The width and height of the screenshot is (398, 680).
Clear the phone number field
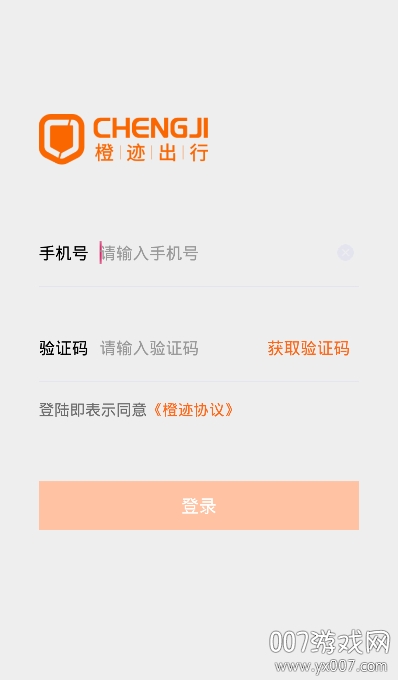coord(346,252)
